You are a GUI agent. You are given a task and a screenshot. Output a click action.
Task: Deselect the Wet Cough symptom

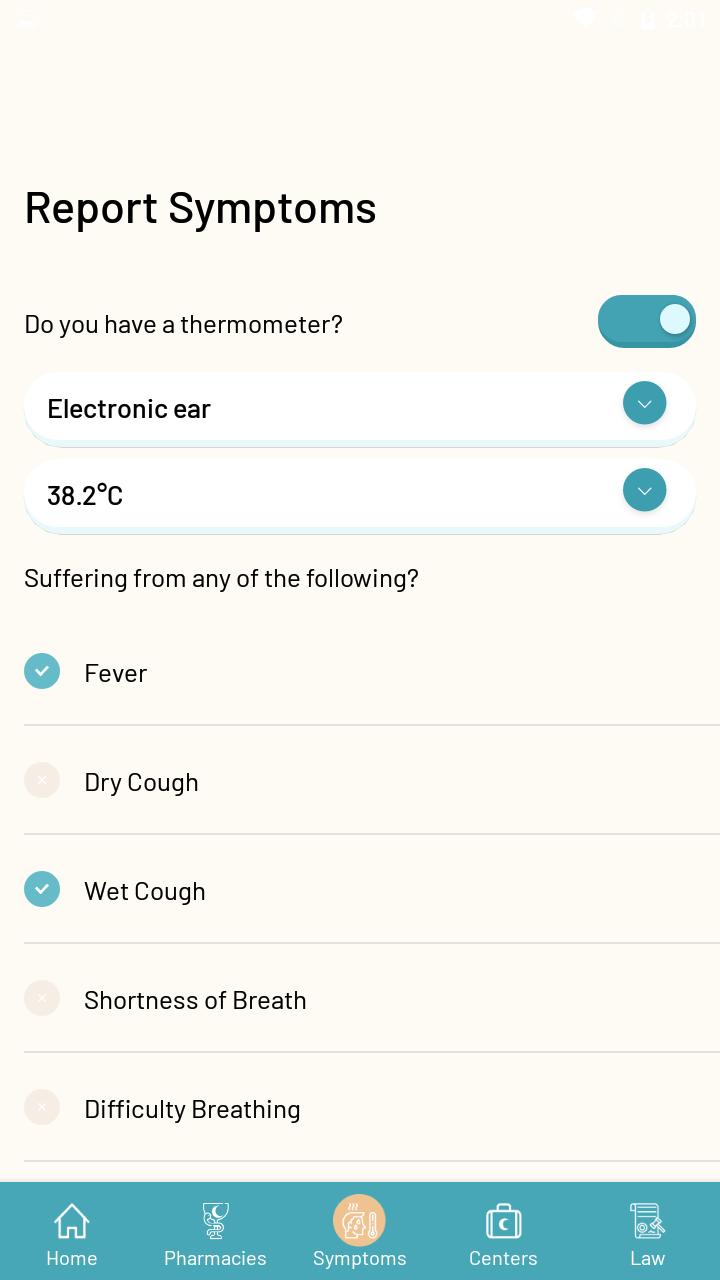click(42, 890)
